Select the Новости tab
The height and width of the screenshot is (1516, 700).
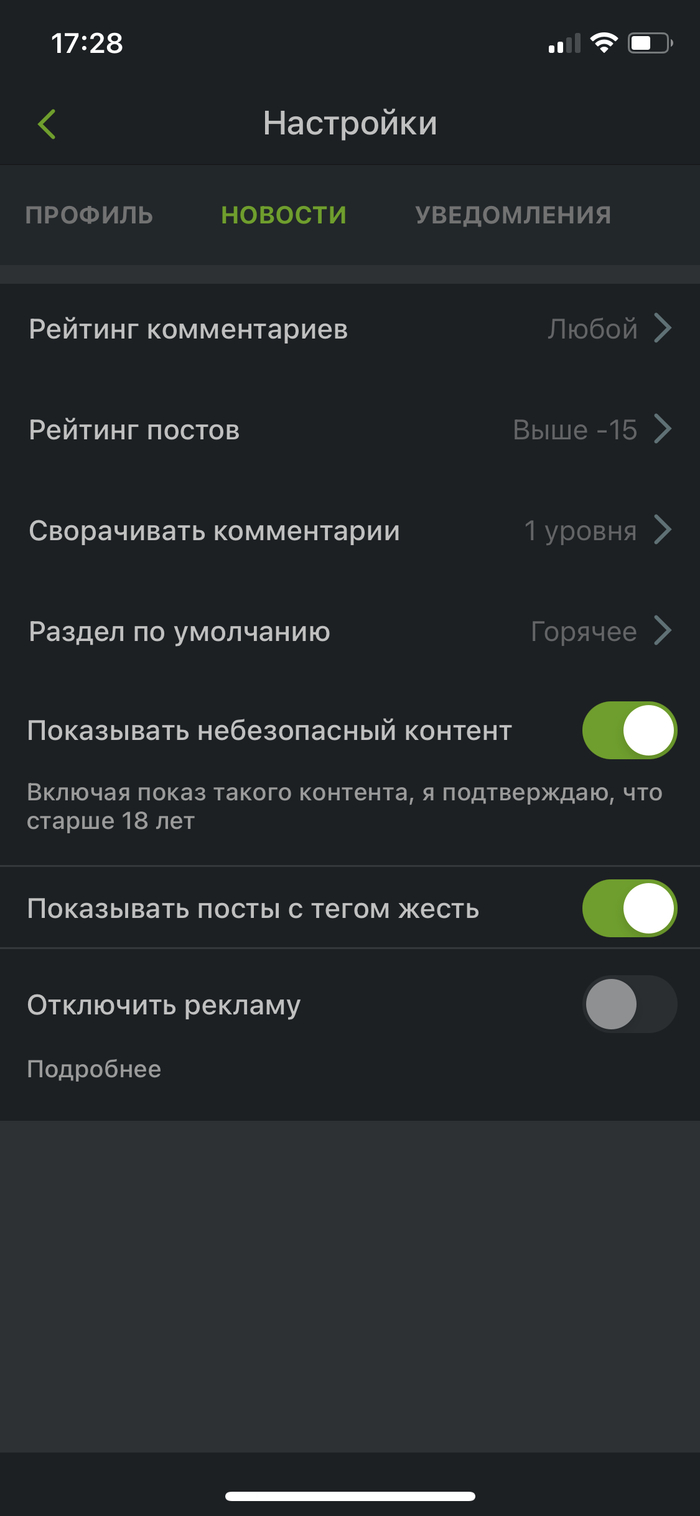283,215
